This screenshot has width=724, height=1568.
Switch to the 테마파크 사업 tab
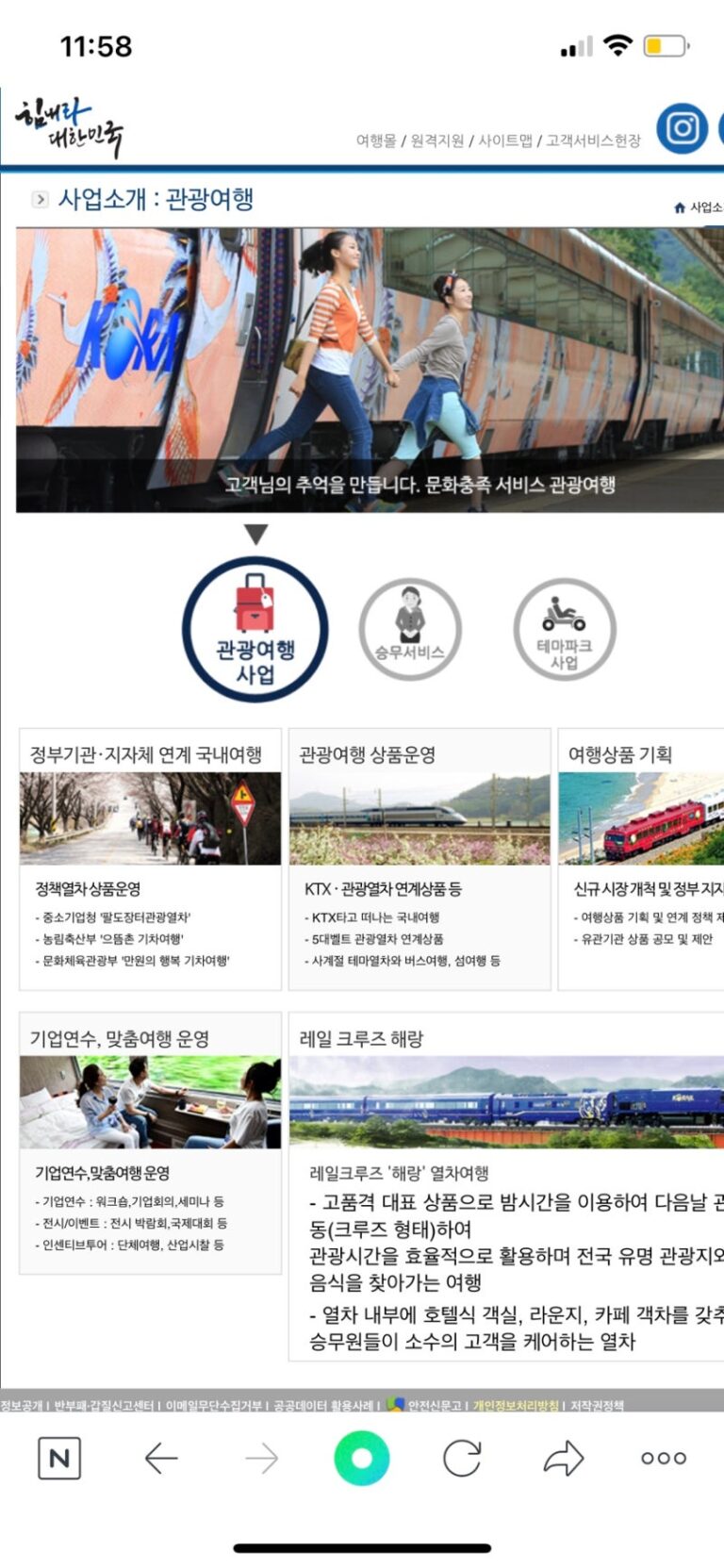pos(564,630)
